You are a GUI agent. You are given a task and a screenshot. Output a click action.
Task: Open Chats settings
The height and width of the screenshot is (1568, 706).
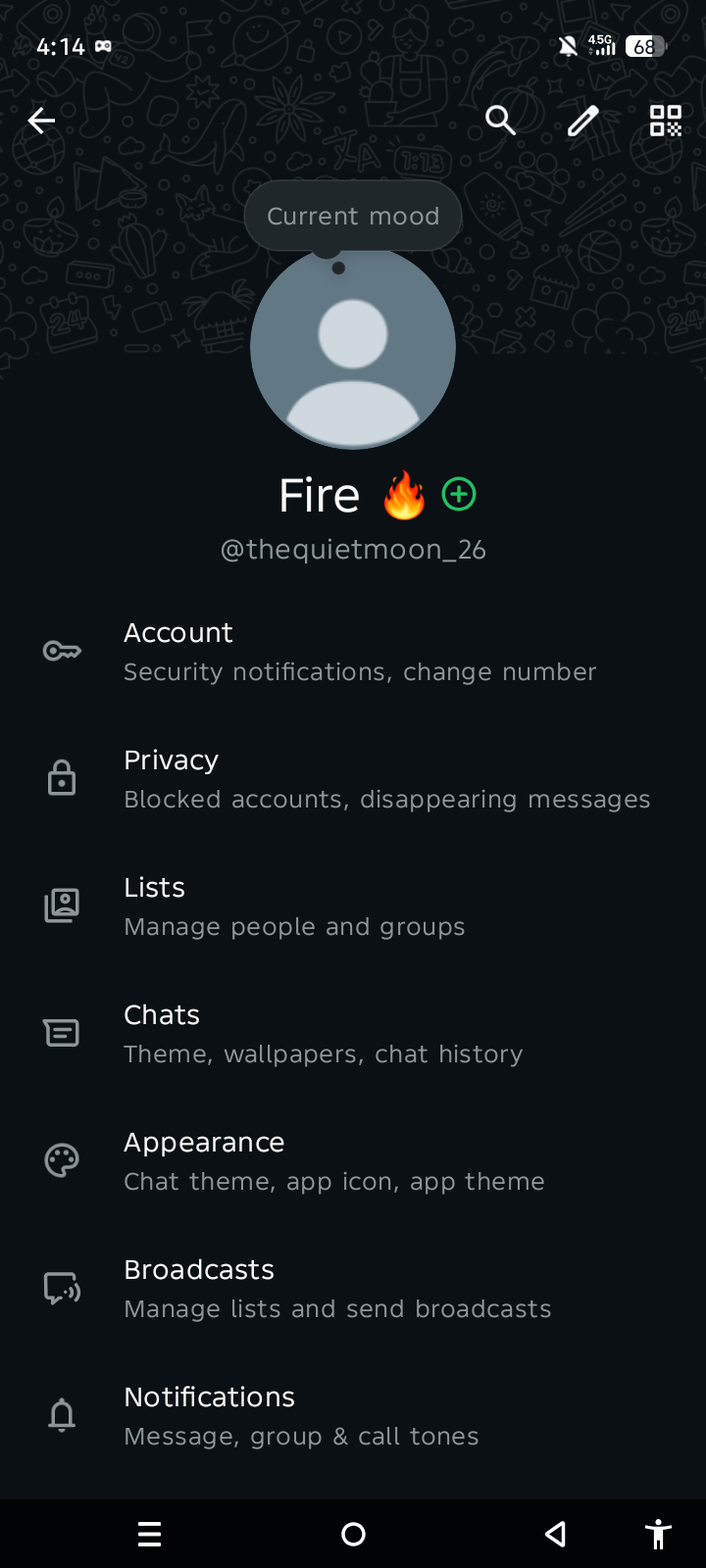coord(353,1034)
